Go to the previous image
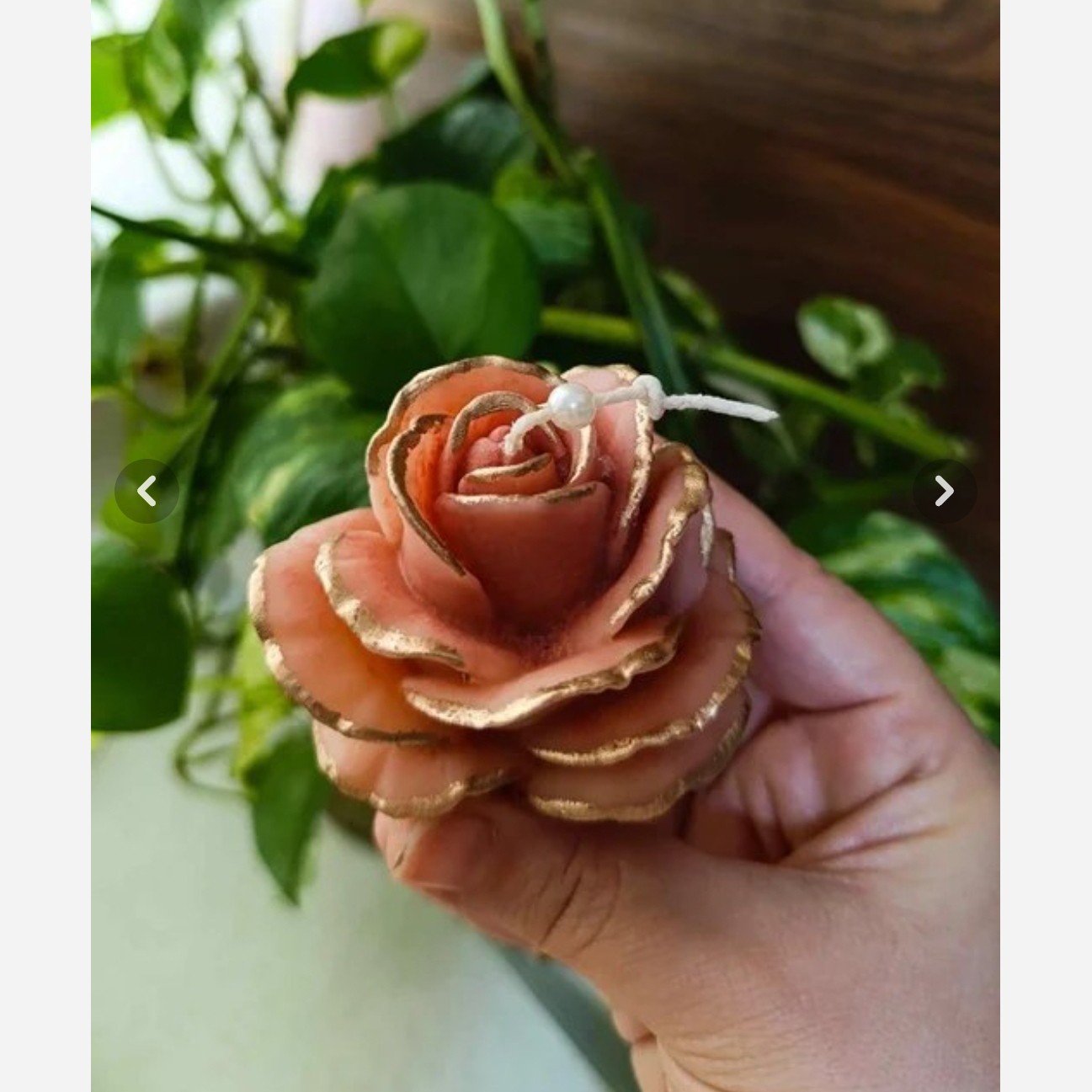Screen dimensions: 1092x1092 point(146,491)
